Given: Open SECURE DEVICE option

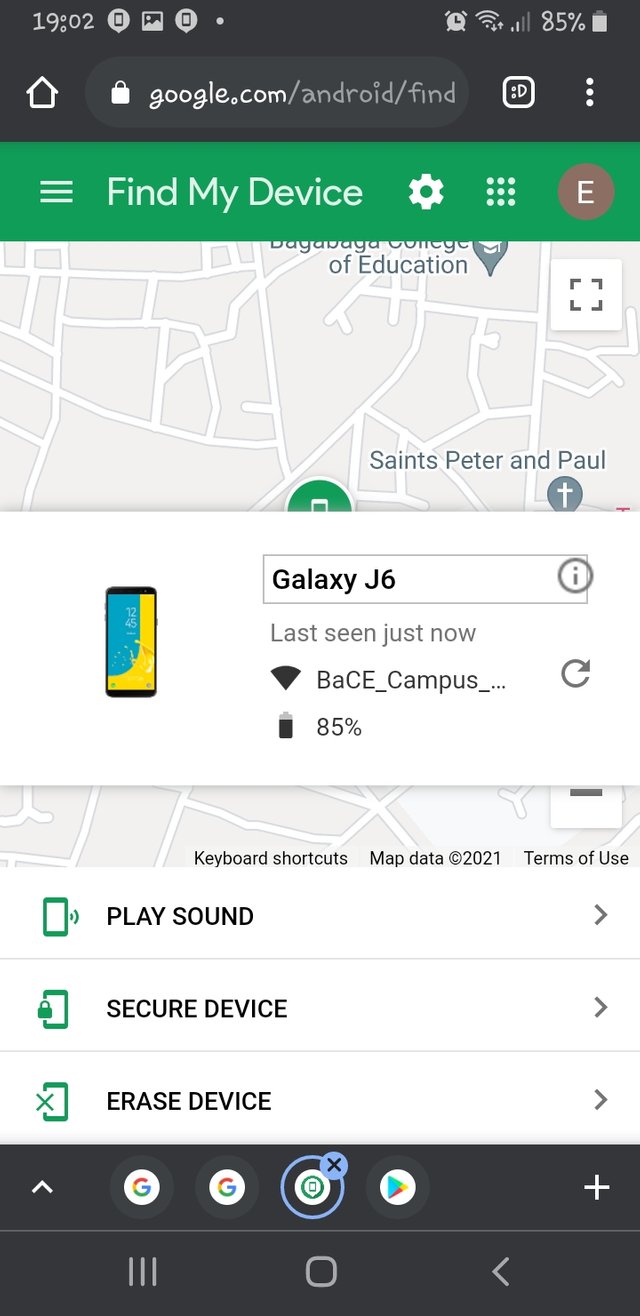Looking at the screenshot, I should coord(320,1008).
